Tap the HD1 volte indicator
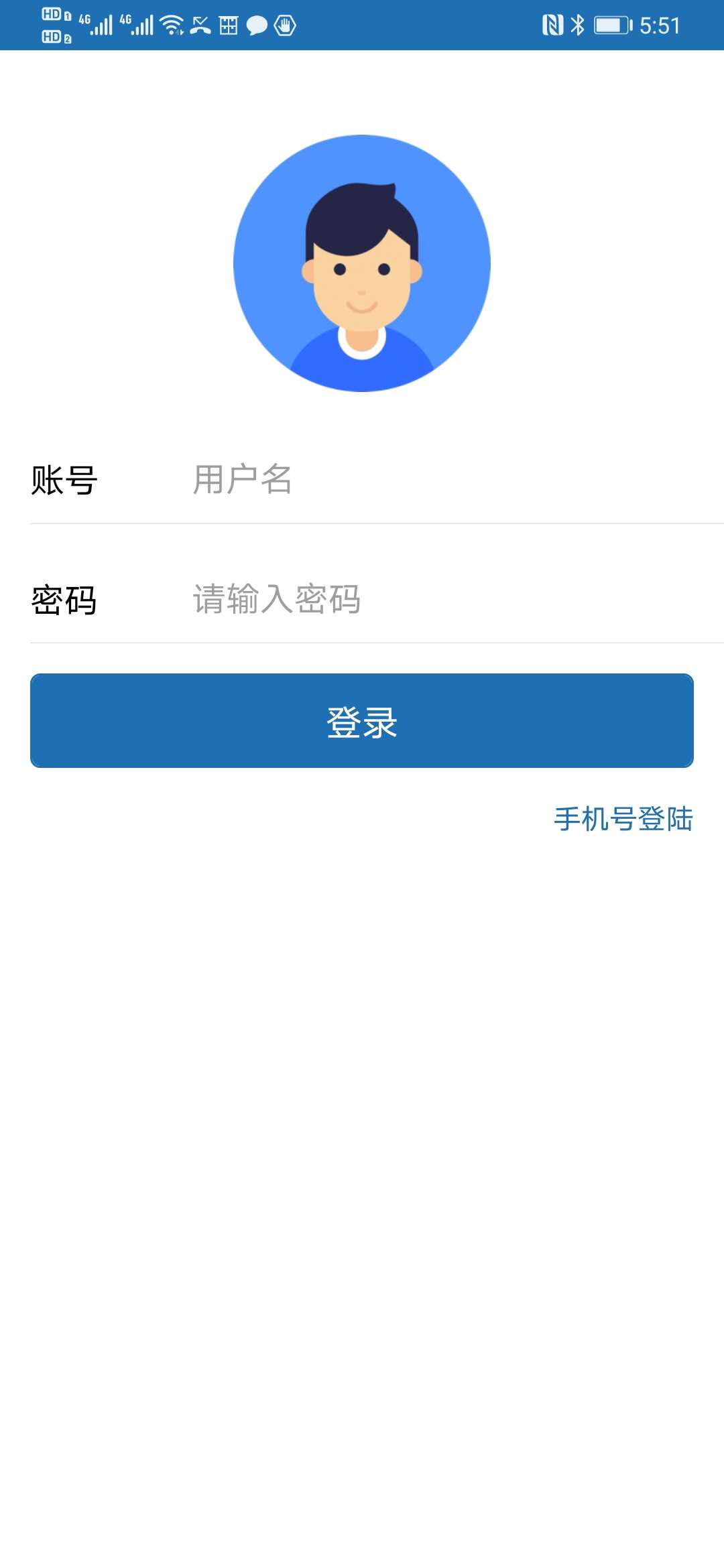The image size is (724, 1568). click(x=55, y=14)
